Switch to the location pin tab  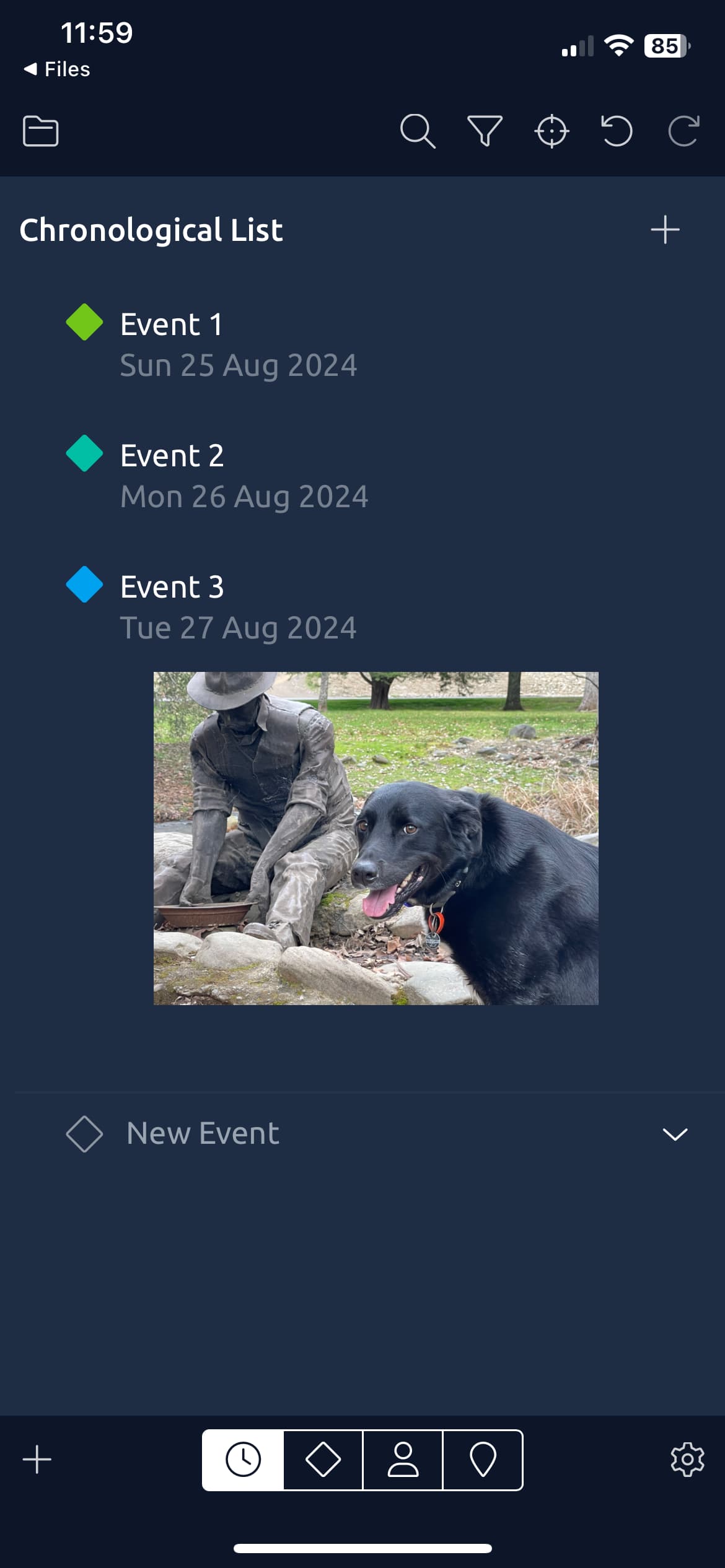(x=483, y=1460)
